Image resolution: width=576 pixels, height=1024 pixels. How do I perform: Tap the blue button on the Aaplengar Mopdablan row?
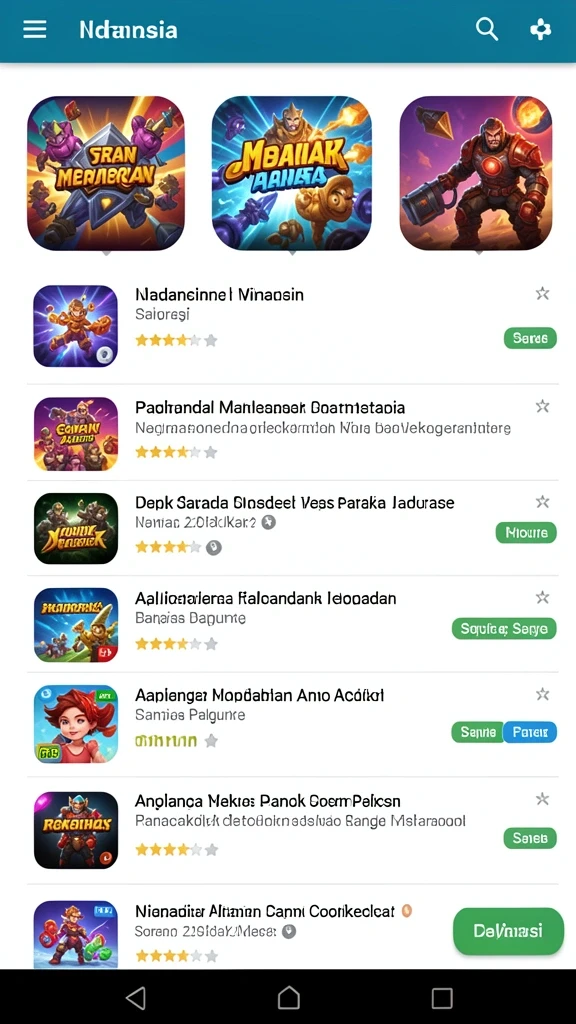point(530,732)
